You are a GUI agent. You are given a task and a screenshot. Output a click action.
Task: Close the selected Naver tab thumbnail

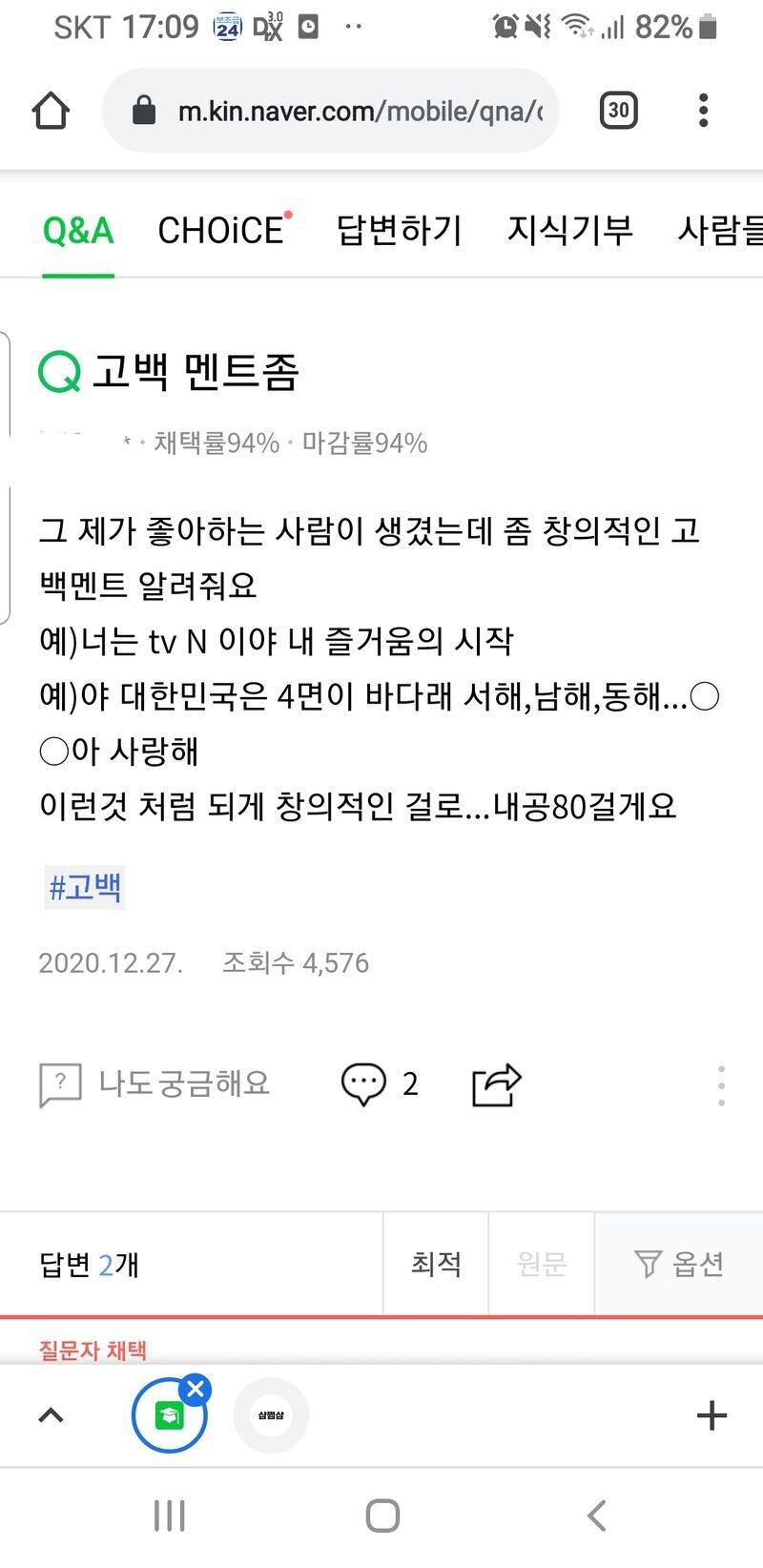point(196,1389)
